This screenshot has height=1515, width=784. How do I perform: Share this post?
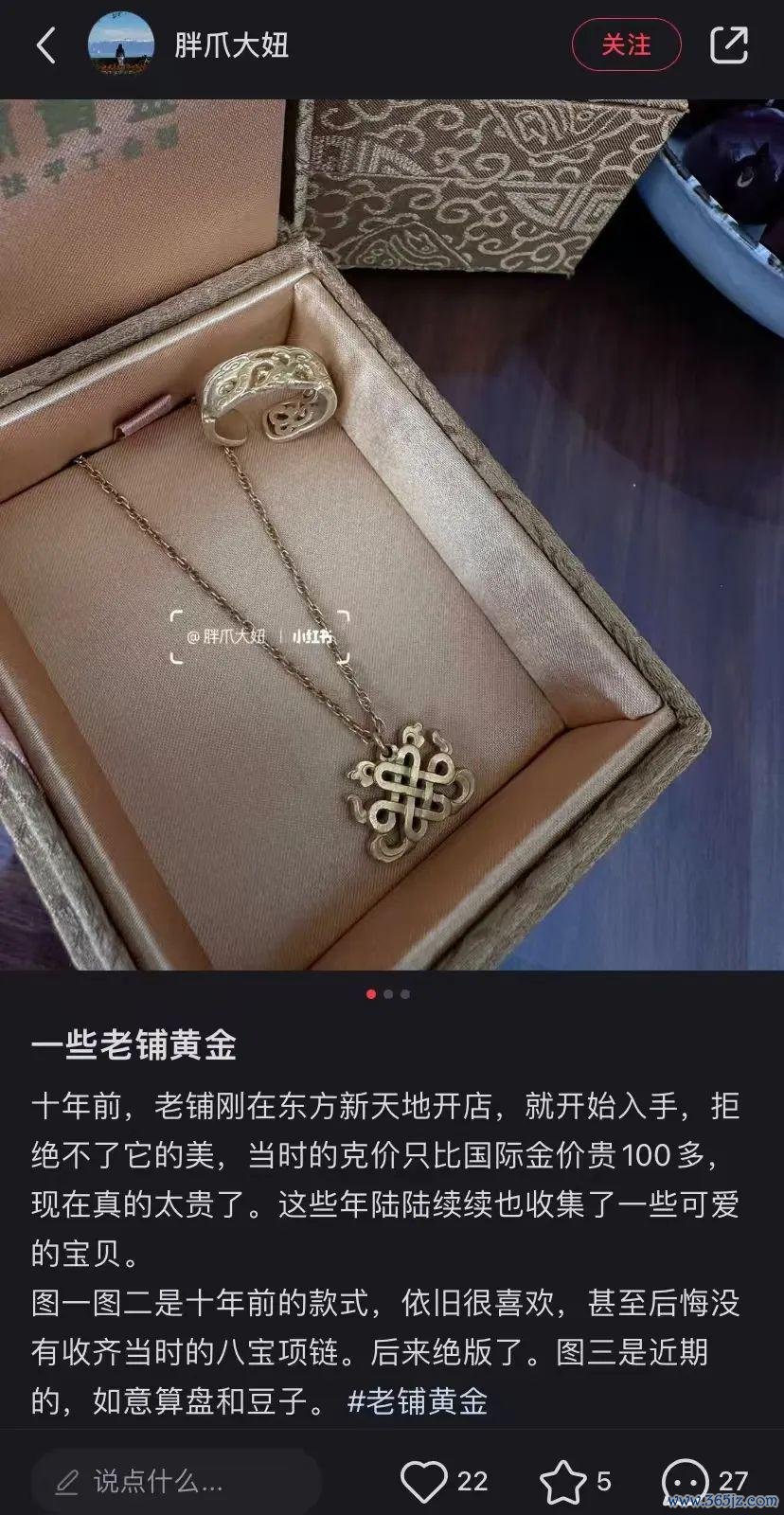(x=728, y=45)
